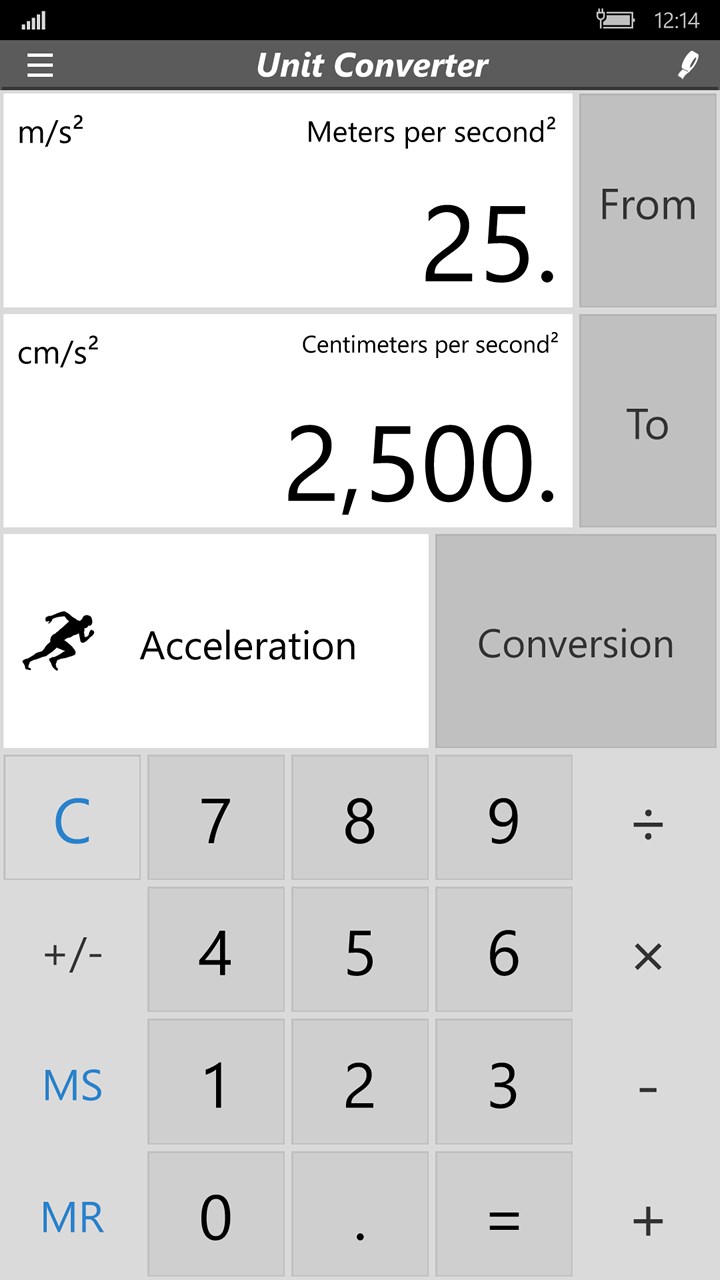
Task: Click the Acceleration category runner icon
Action: [57, 640]
